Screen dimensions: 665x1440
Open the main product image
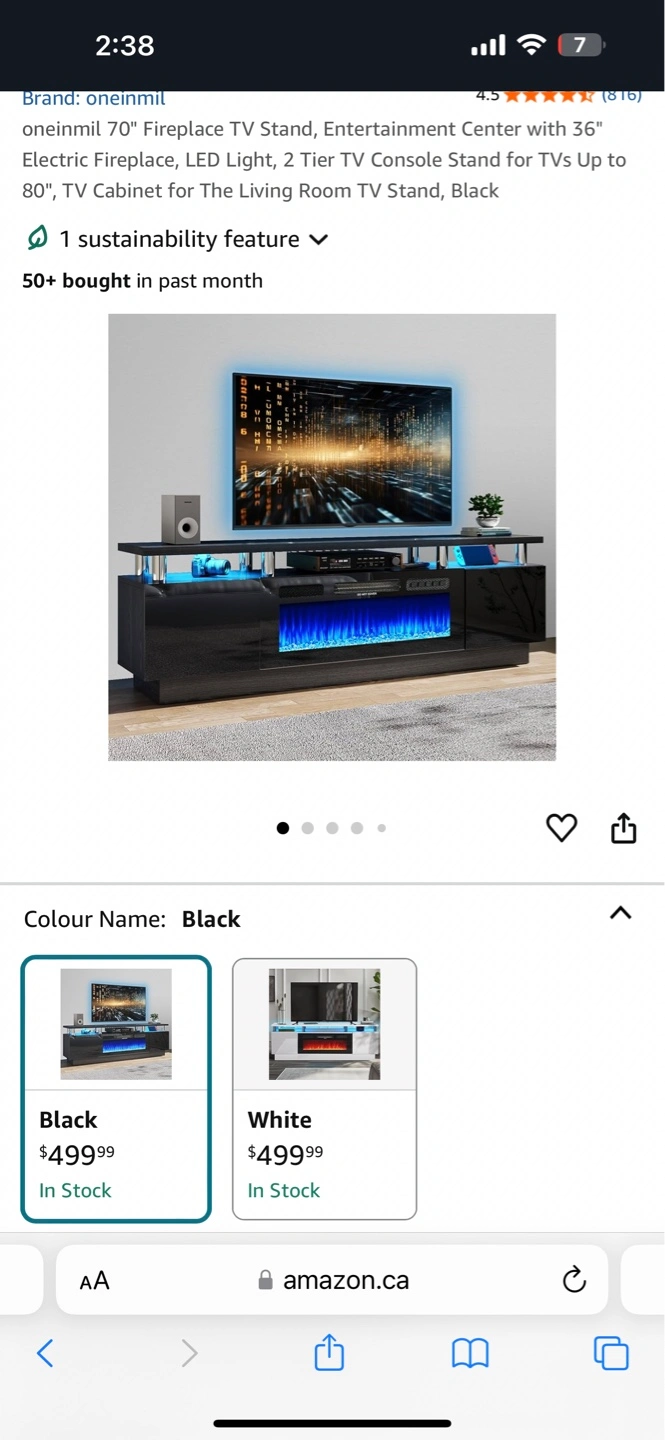pos(332,537)
